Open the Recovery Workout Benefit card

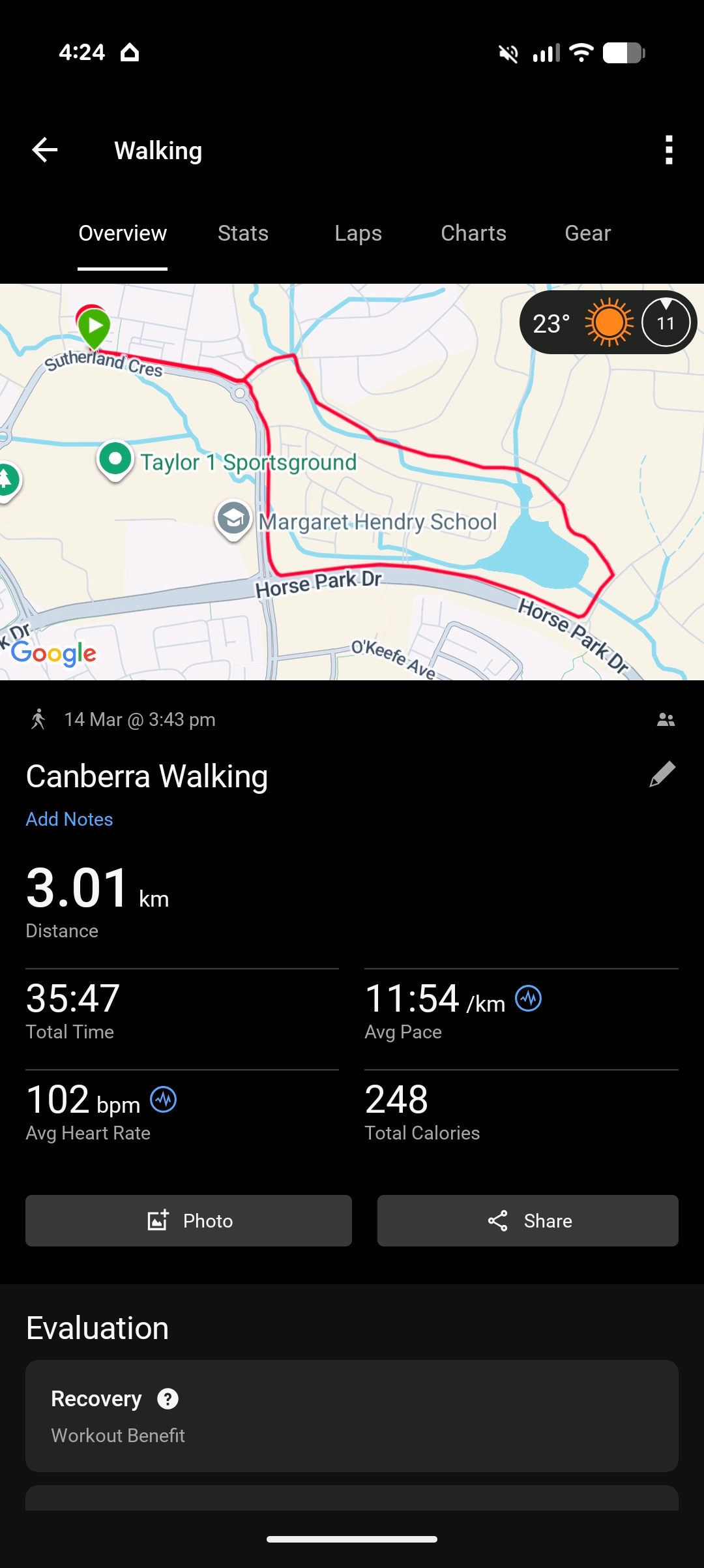[352, 1415]
